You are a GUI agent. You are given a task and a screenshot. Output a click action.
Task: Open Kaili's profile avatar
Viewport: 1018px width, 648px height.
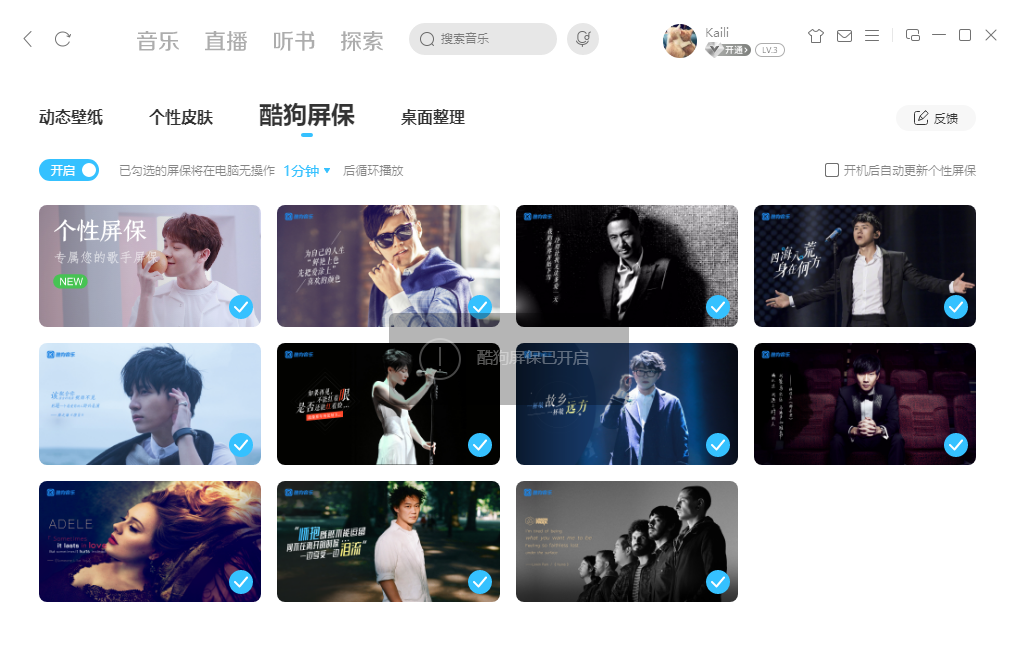pos(680,41)
